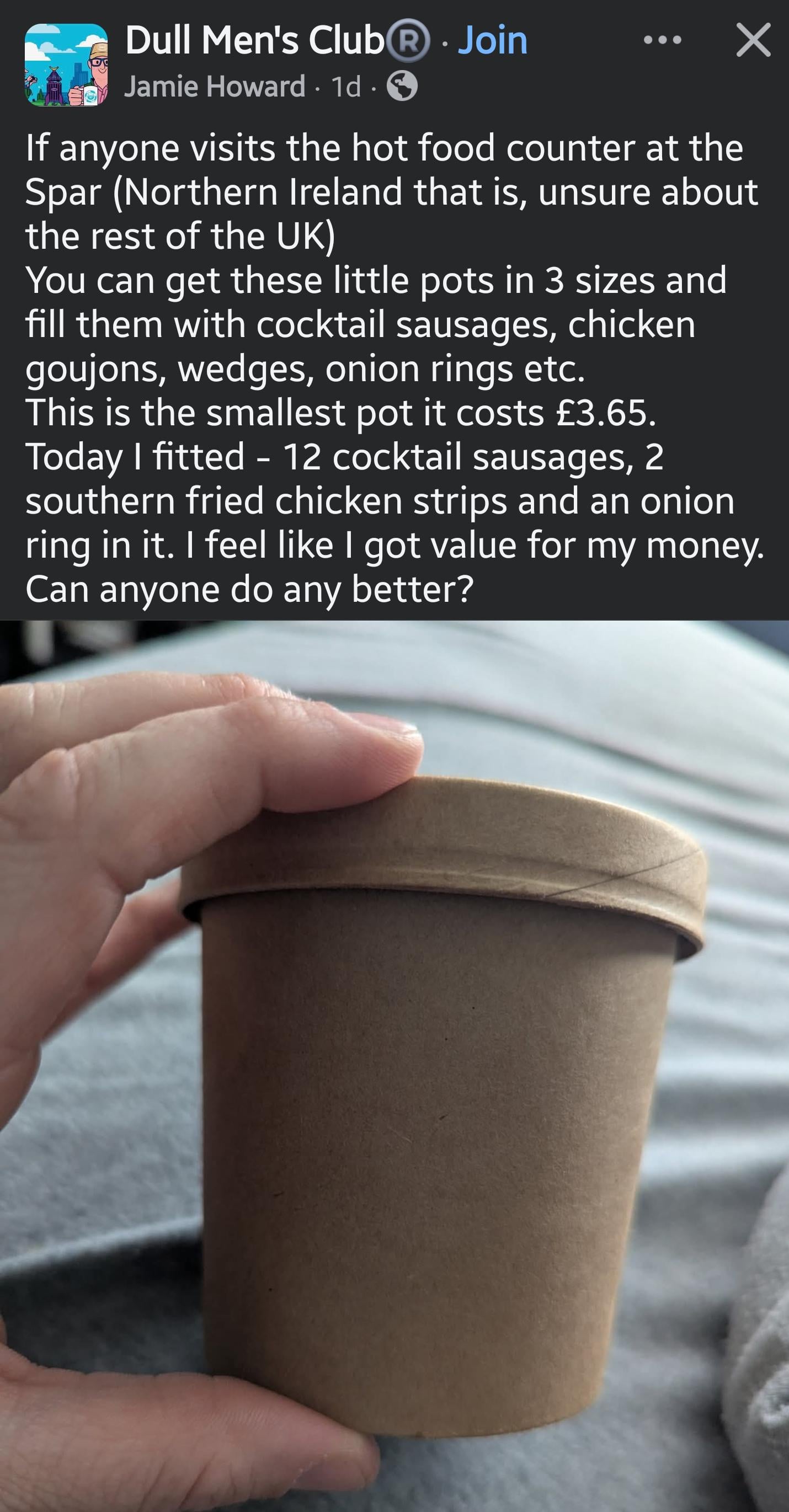Close this post view

click(x=753, y=40)
